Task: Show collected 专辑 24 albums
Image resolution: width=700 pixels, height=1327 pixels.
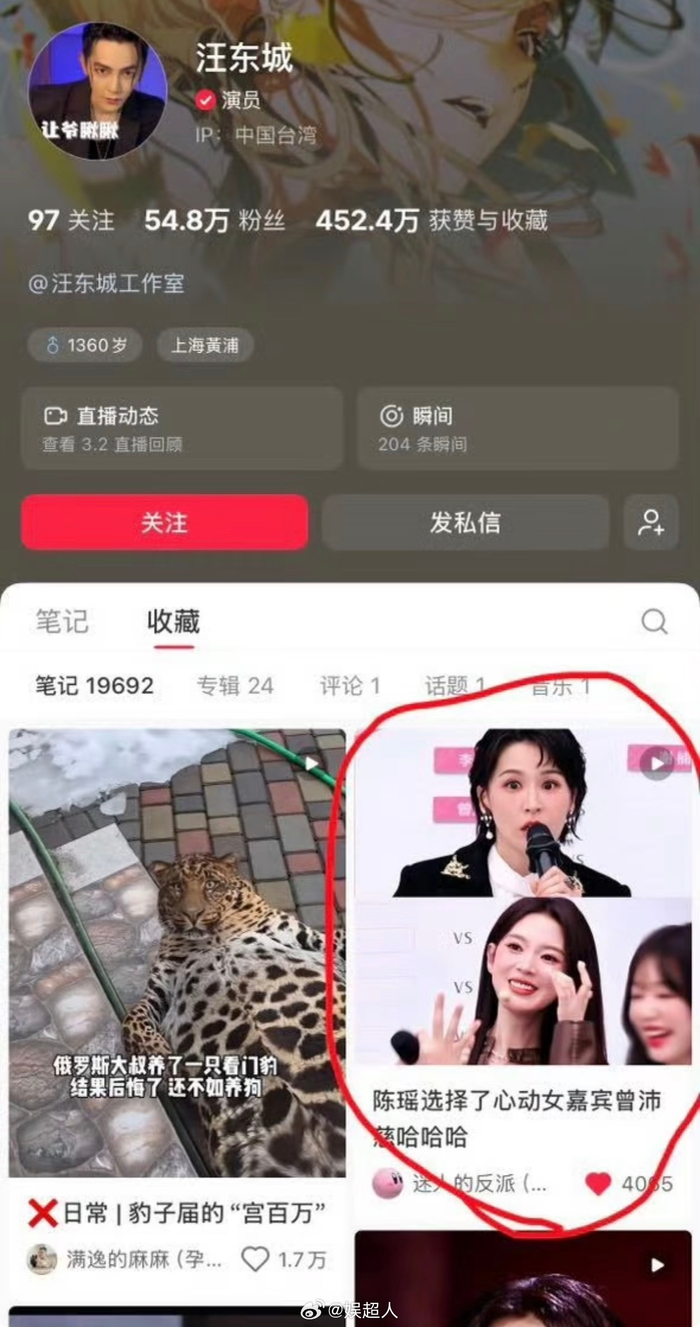Action: pyautogui.click(x=234, y=686)
